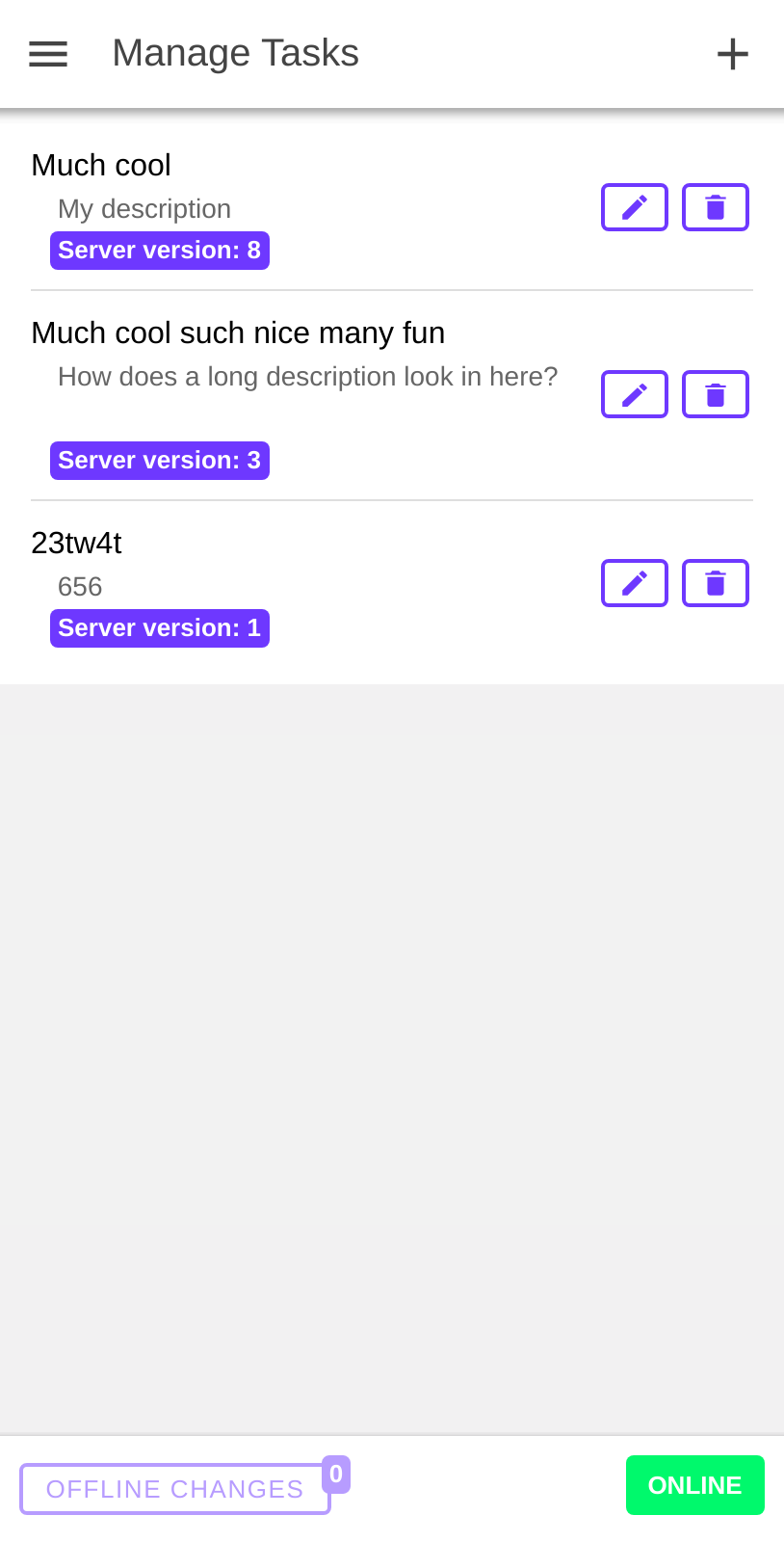The height and width of the screenshot is (1542, 784).
Task: Edit the "23tw4t" task
Action: 634,583
